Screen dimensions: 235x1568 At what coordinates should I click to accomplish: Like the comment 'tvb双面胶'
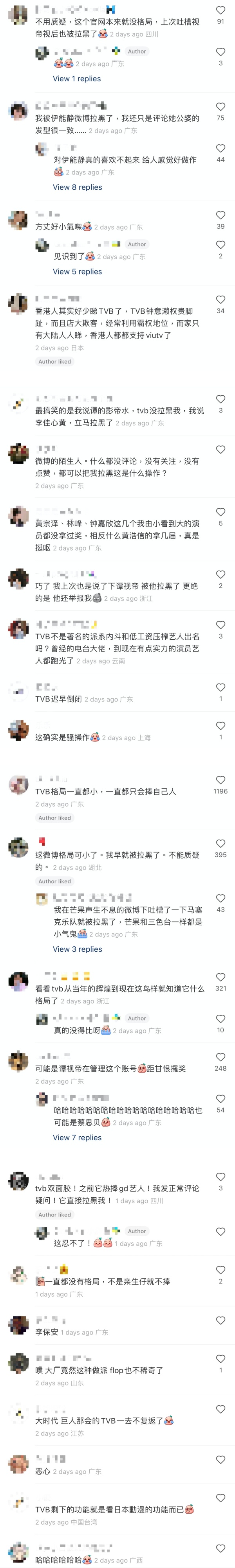pos(221,1177)
